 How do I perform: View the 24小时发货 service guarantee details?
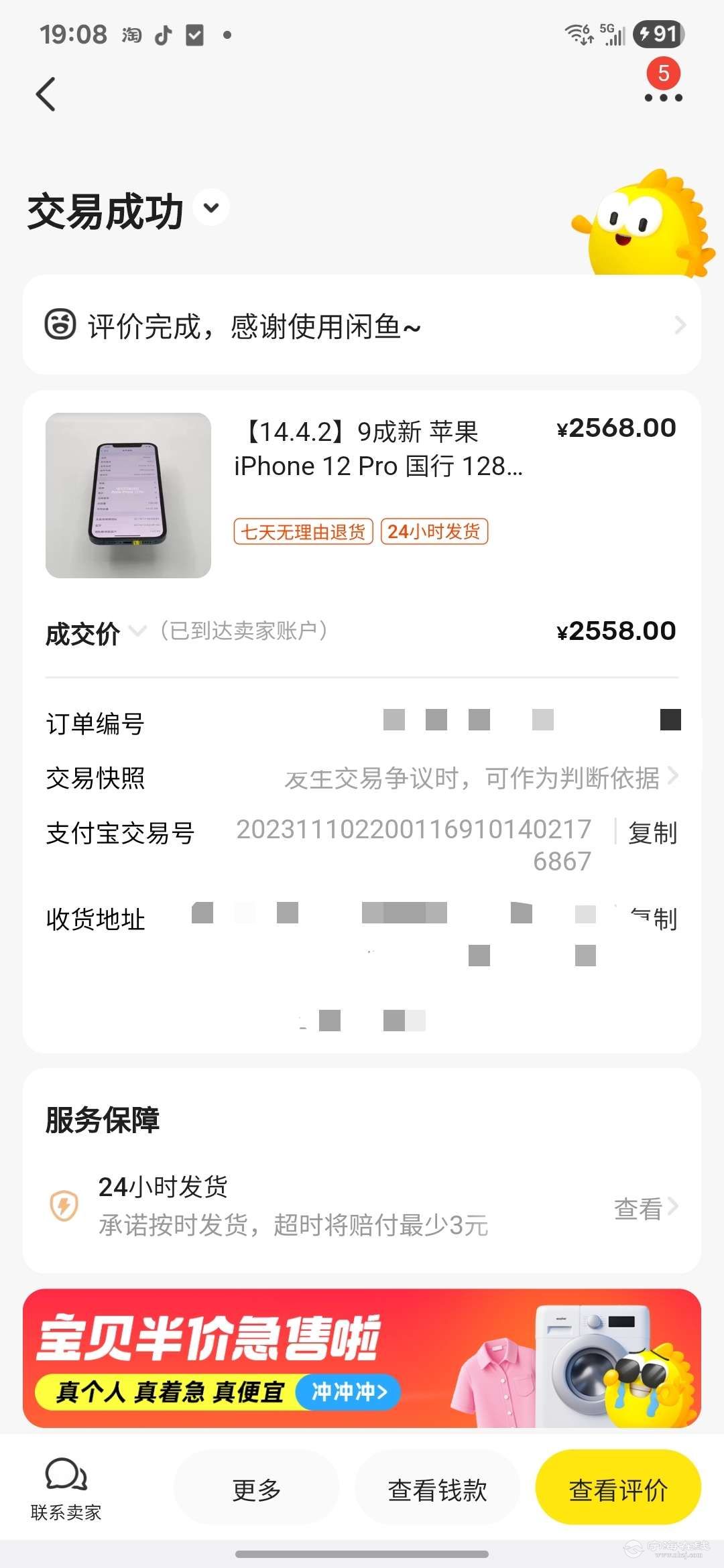pyautogui.click(x=645, y=1207)
